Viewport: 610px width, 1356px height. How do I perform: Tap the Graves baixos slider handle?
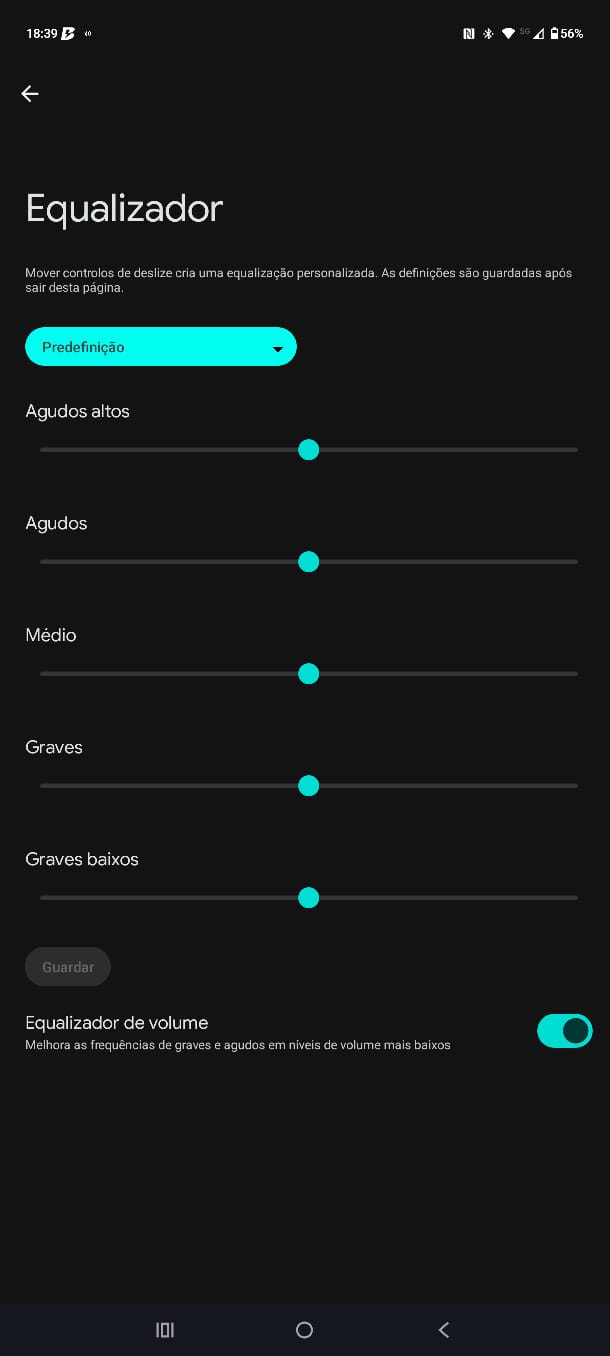point(309,898)
